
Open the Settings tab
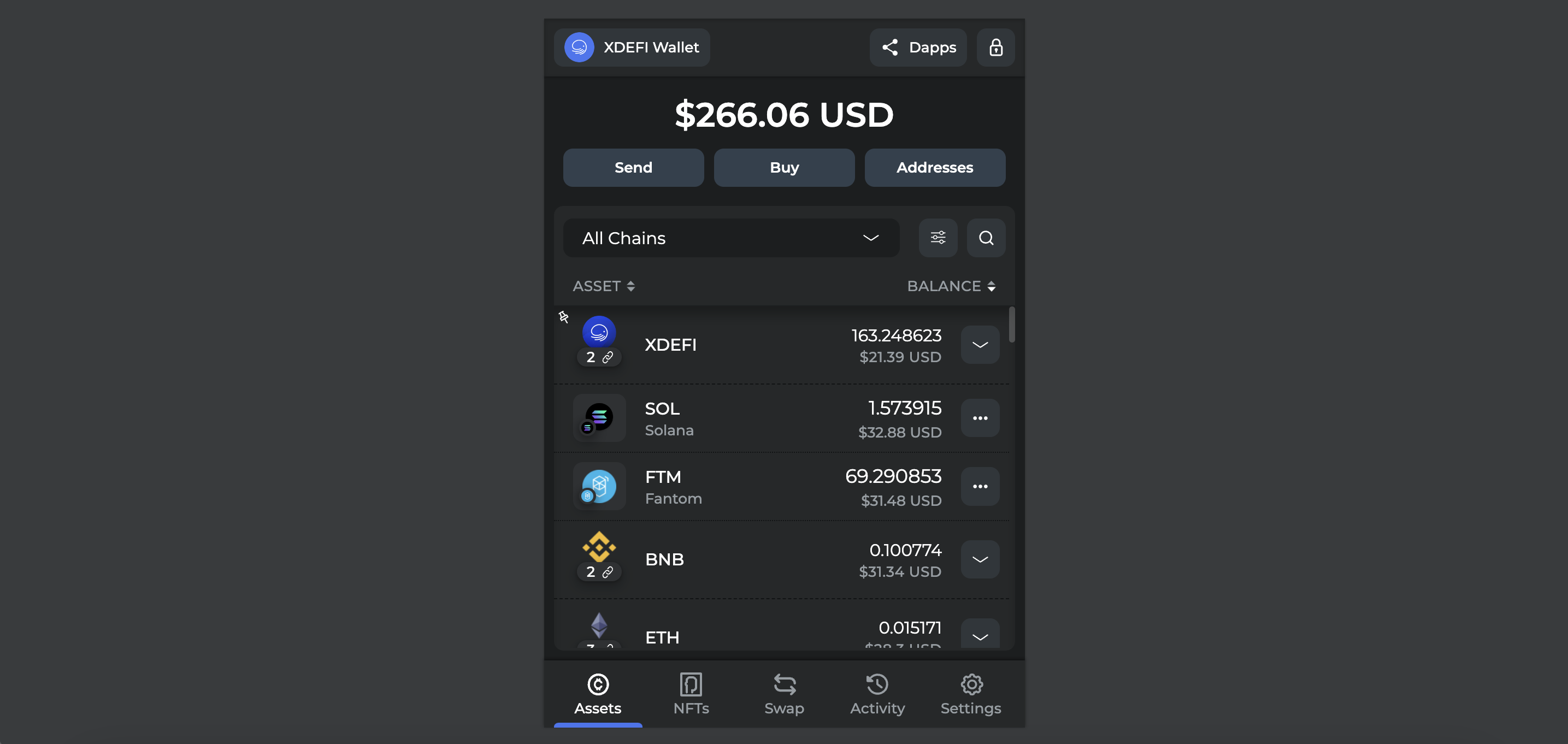(970, 693)
